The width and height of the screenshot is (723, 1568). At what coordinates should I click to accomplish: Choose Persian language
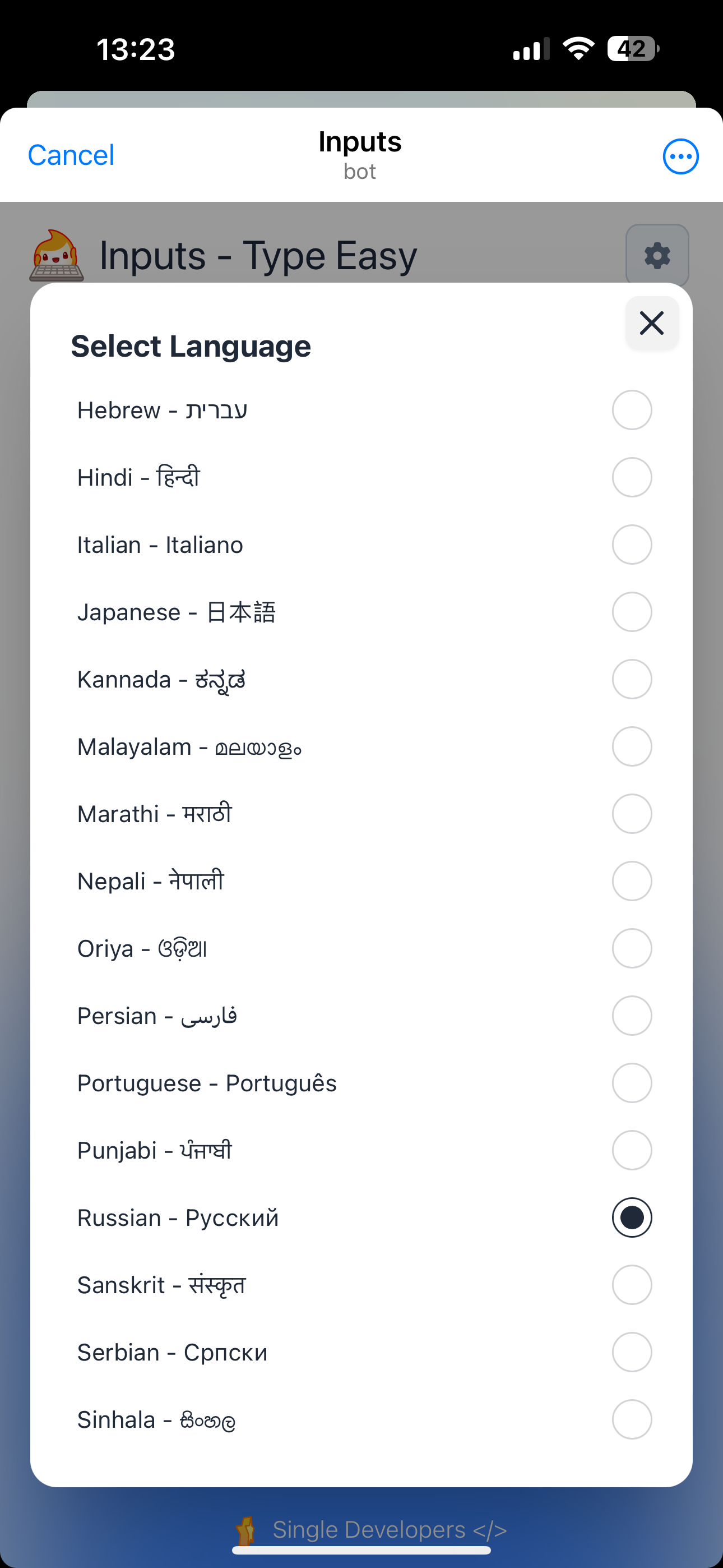(x=631, y=1015)
